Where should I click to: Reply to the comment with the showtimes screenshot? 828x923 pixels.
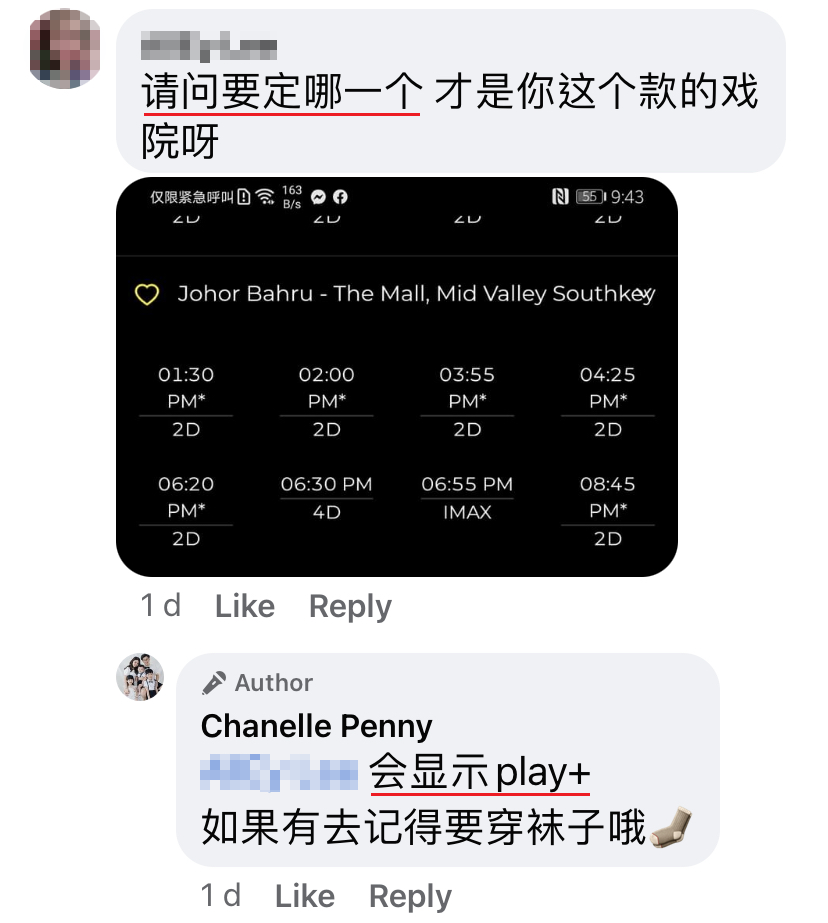pos(350,606)
